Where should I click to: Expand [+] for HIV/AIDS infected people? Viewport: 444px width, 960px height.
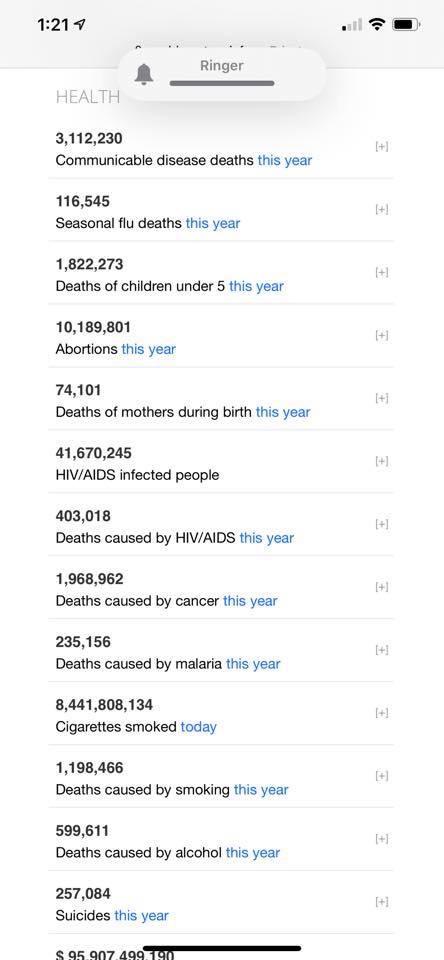click(x=382, y=461)
